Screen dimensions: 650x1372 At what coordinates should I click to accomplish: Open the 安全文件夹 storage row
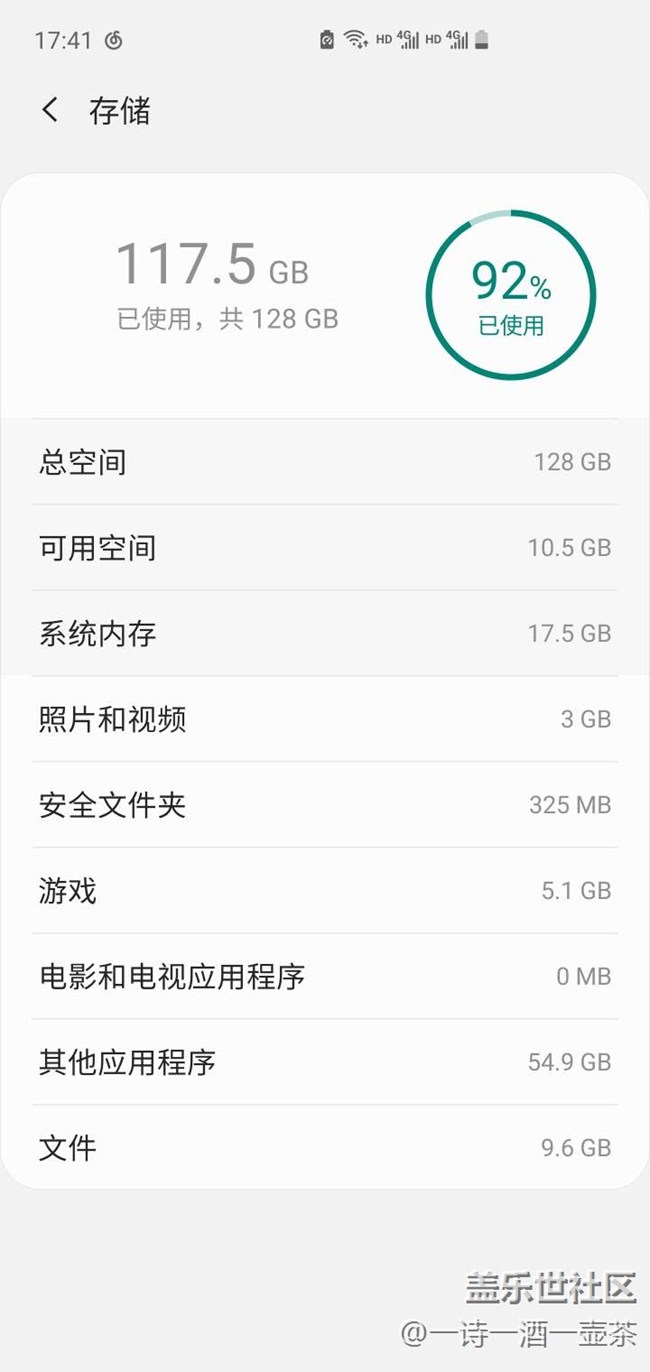click(x=324, y=805)
